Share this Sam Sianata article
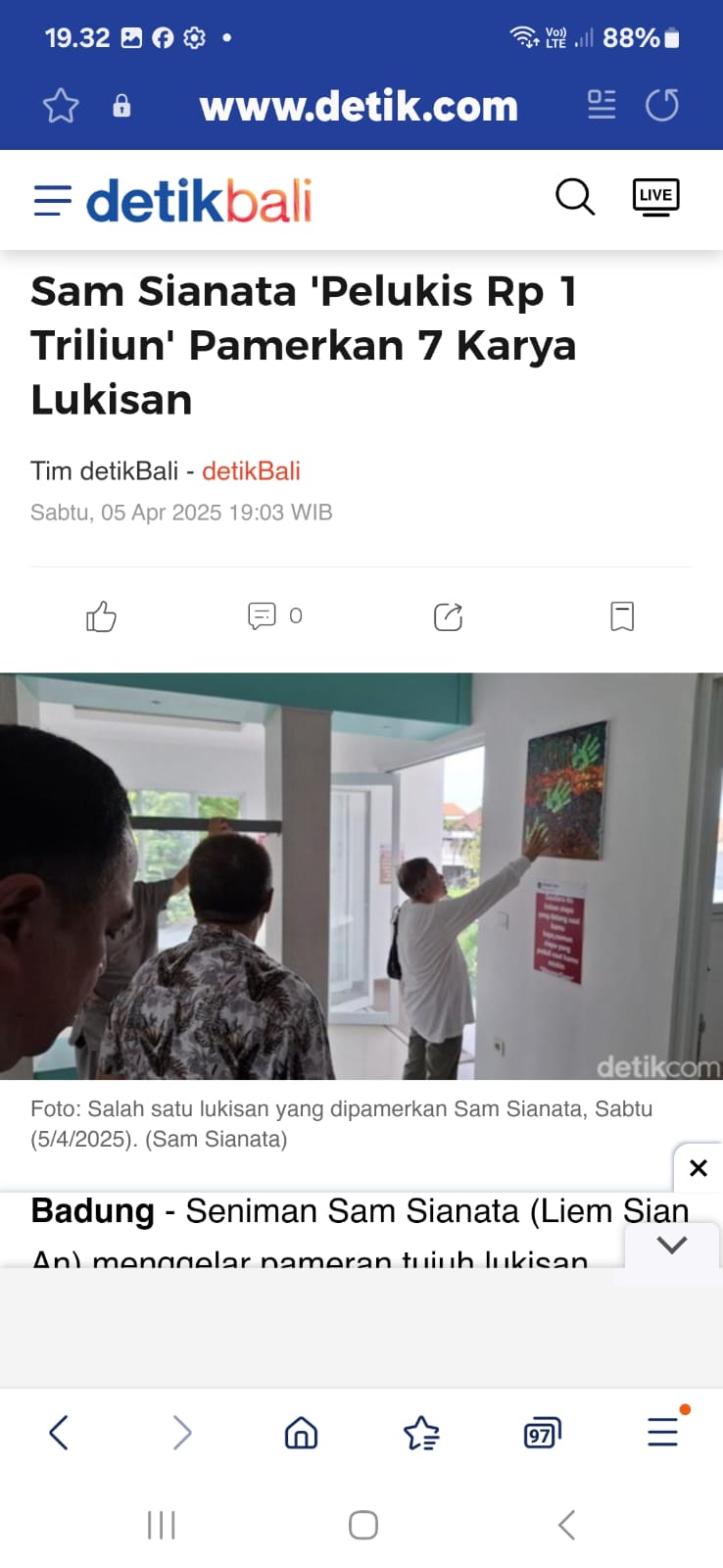This screenshot has width=723, height=1568. 448,616
